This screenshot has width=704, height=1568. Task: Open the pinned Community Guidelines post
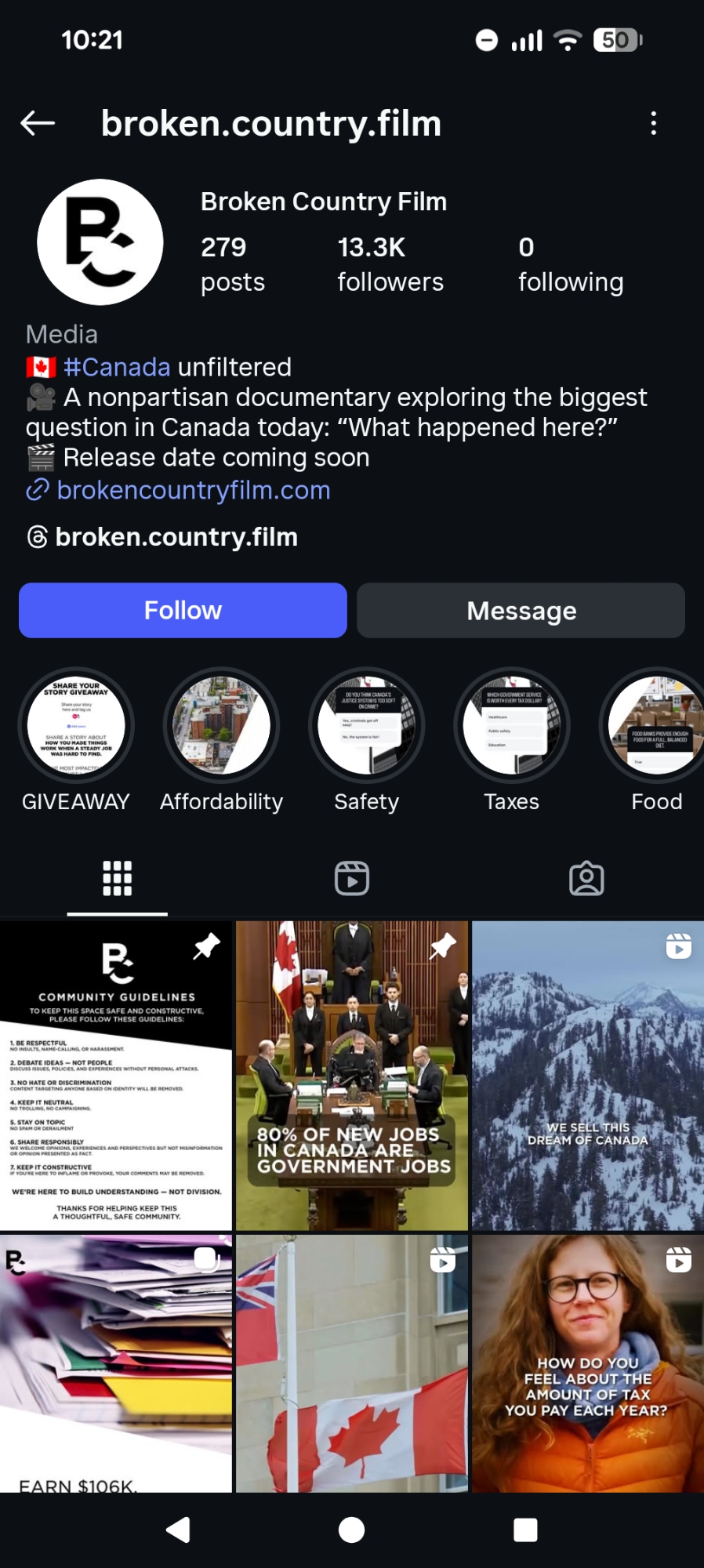[x=116, y=1075]
